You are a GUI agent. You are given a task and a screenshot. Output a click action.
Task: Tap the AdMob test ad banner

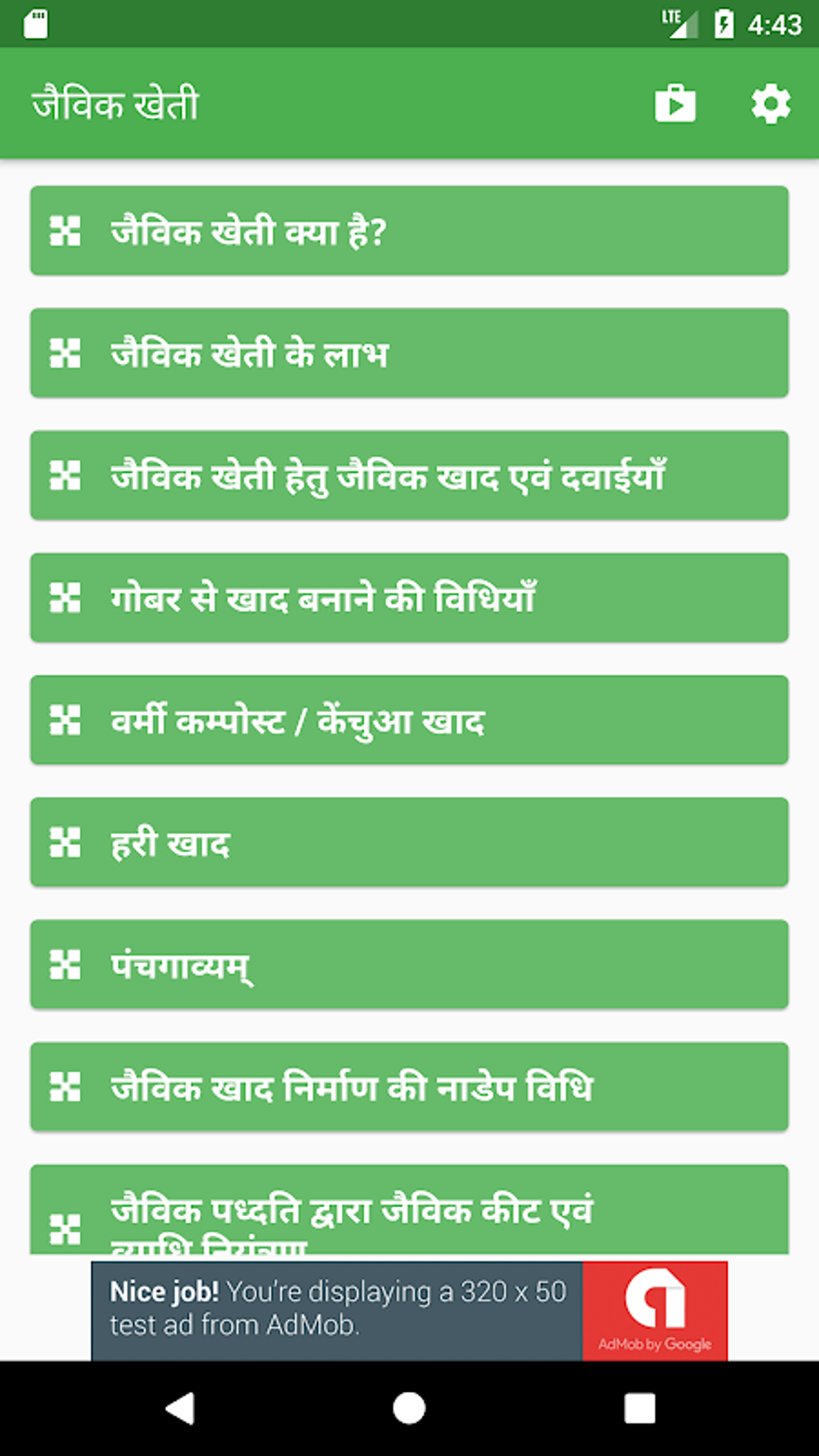pyautogui.click(x=409, y=1311)
